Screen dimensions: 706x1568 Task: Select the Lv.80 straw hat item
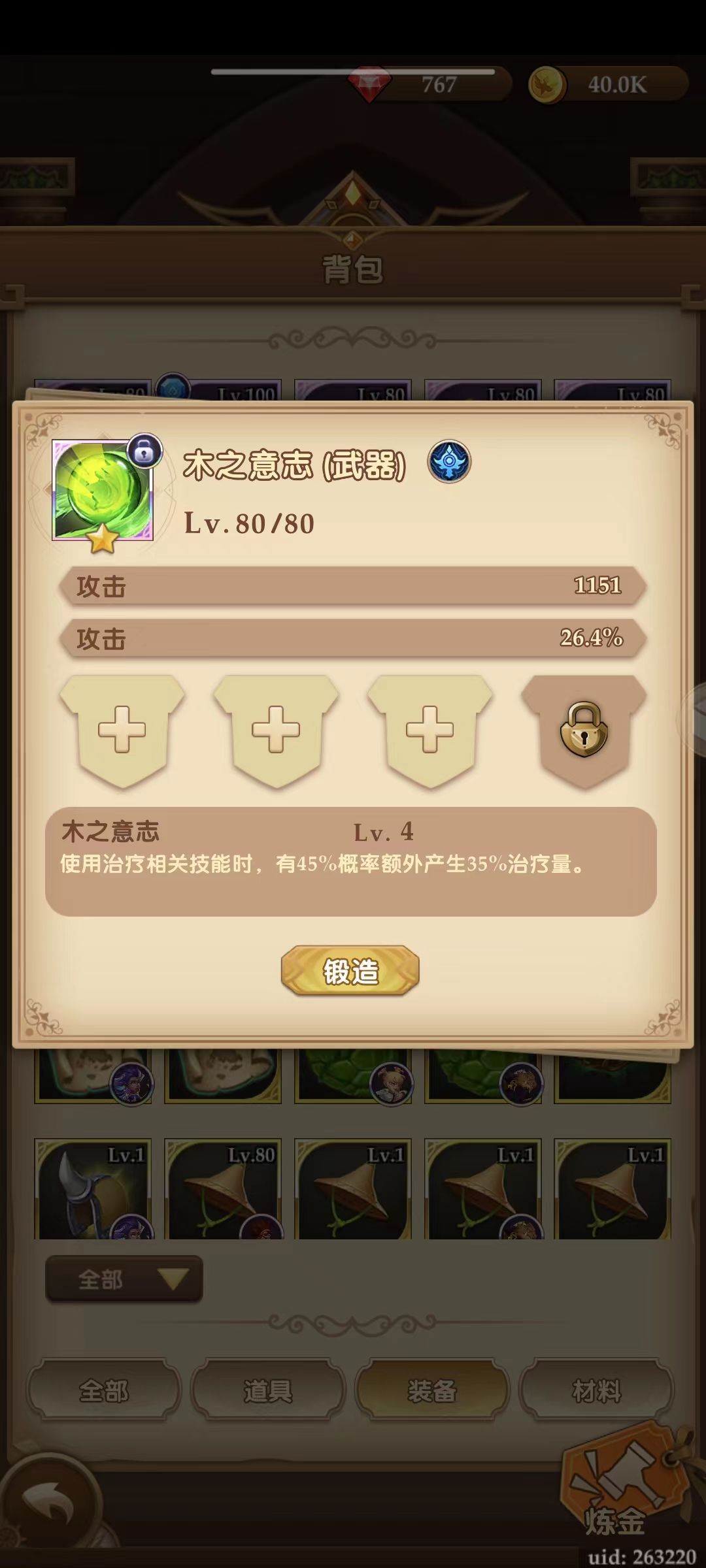(223, 1190)
